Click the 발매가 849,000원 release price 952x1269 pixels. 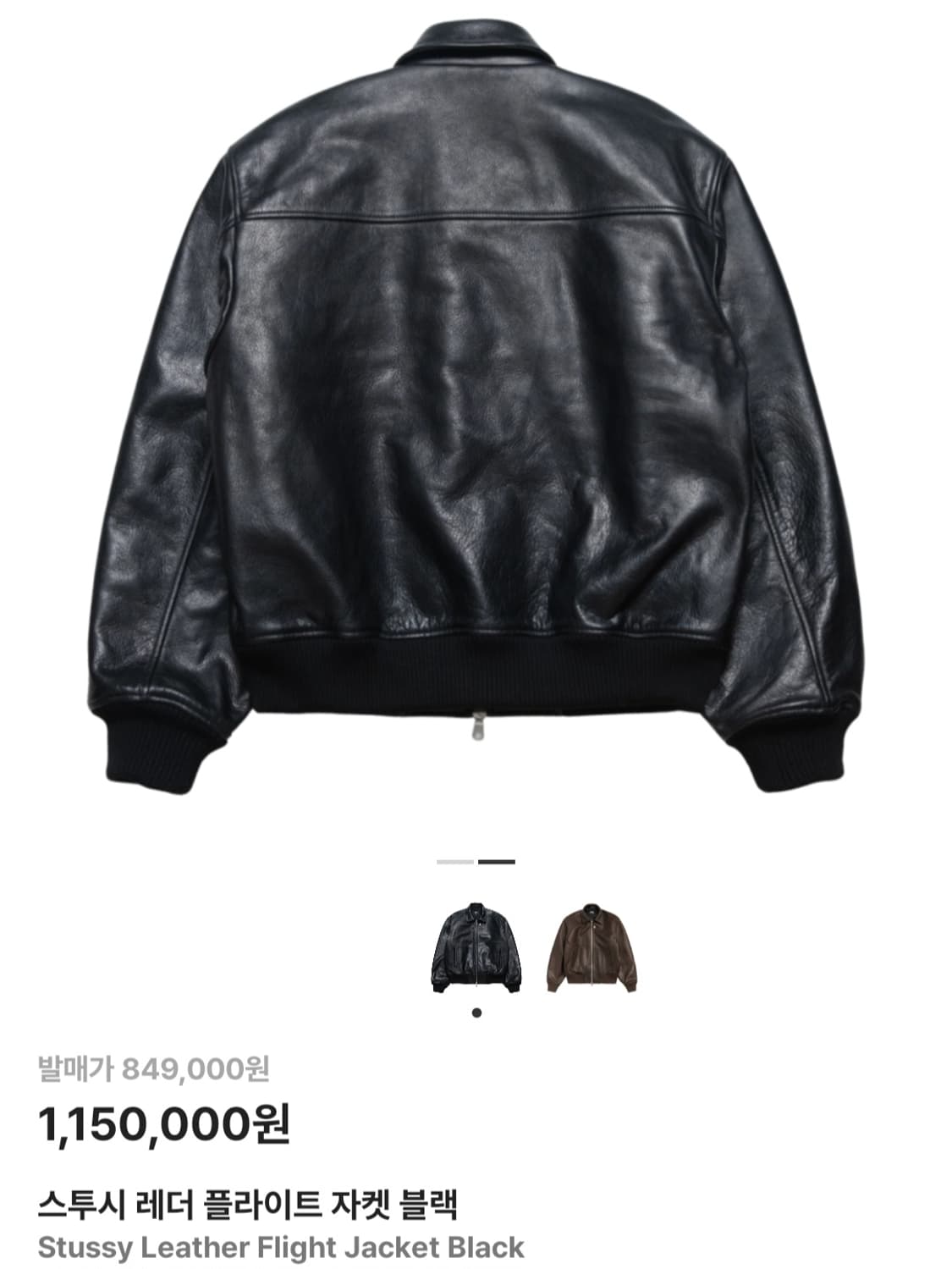tap(152, 1070)
